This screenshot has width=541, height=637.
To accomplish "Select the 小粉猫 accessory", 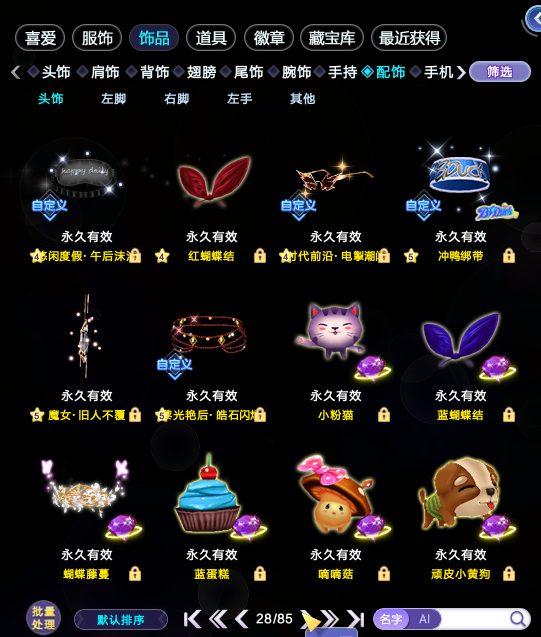I will (x=335, y=362).
